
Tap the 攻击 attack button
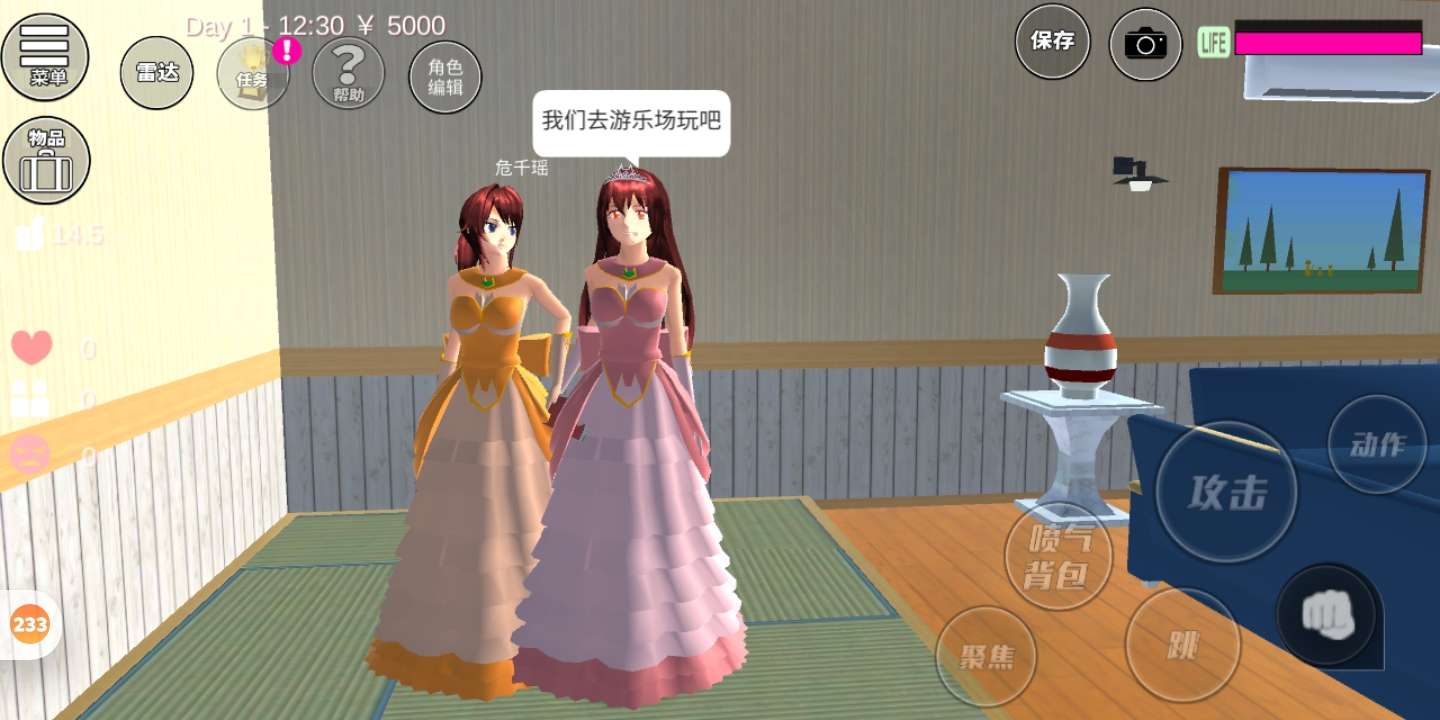pyautogui.click(x=1227, y=492)
